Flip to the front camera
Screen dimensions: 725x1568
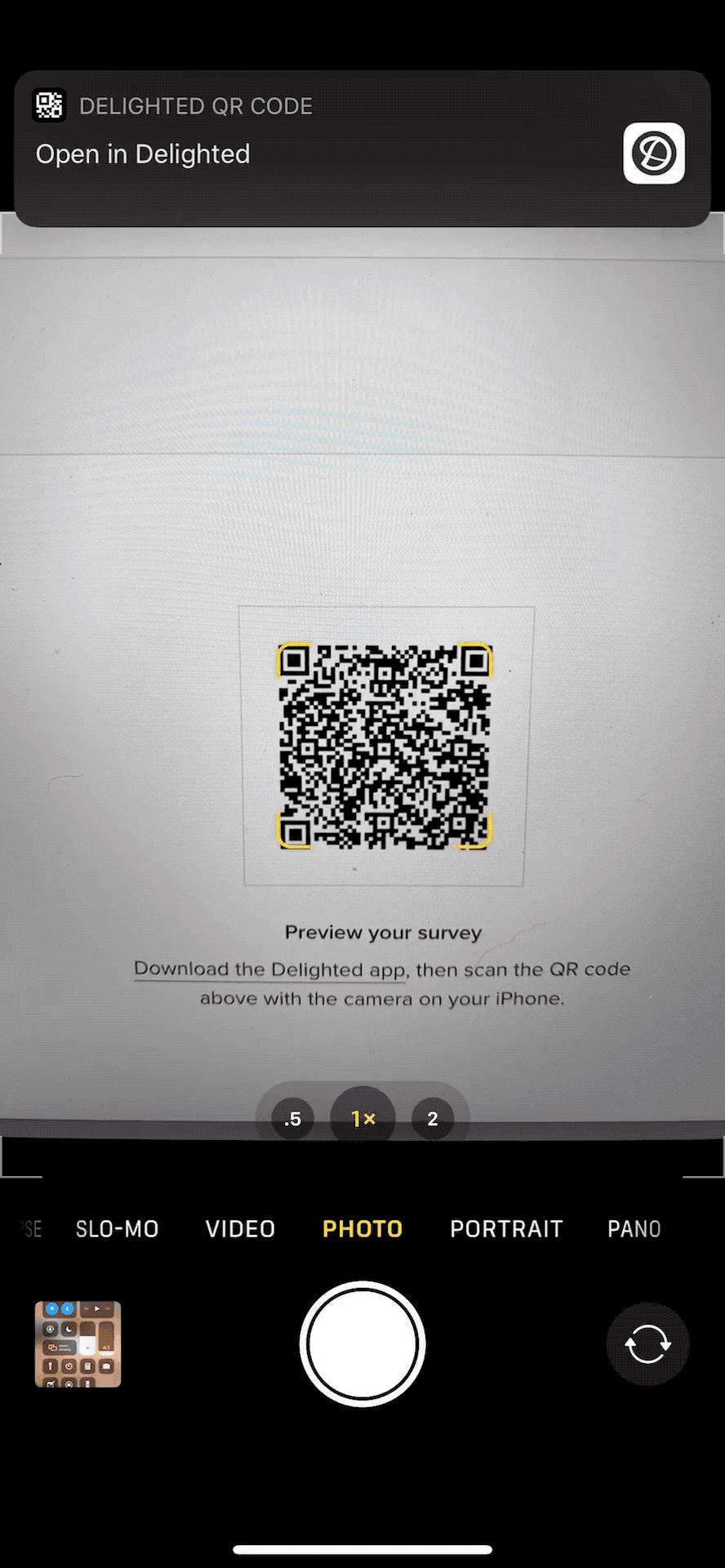pos(647,1343)
